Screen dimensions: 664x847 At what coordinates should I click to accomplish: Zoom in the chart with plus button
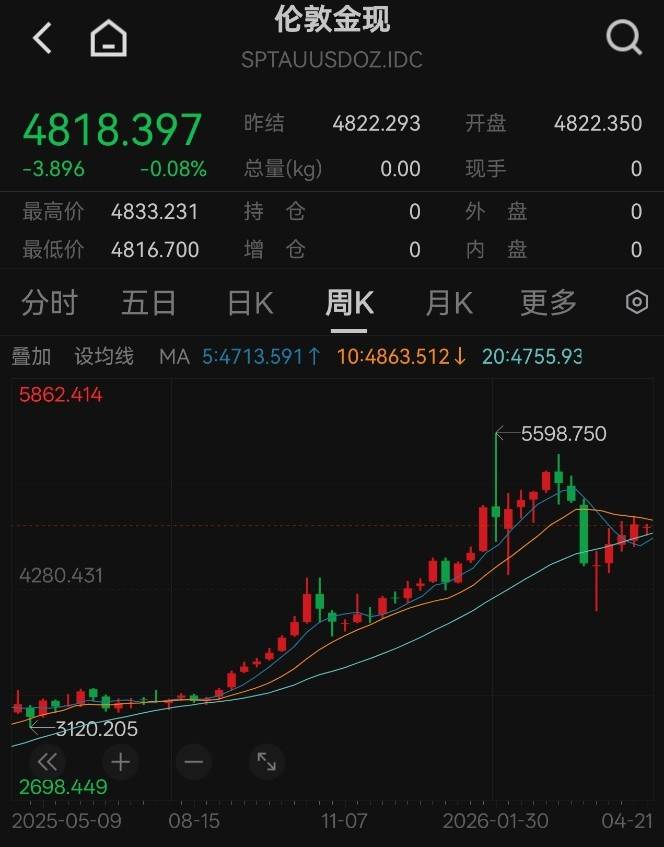point(120,762)
